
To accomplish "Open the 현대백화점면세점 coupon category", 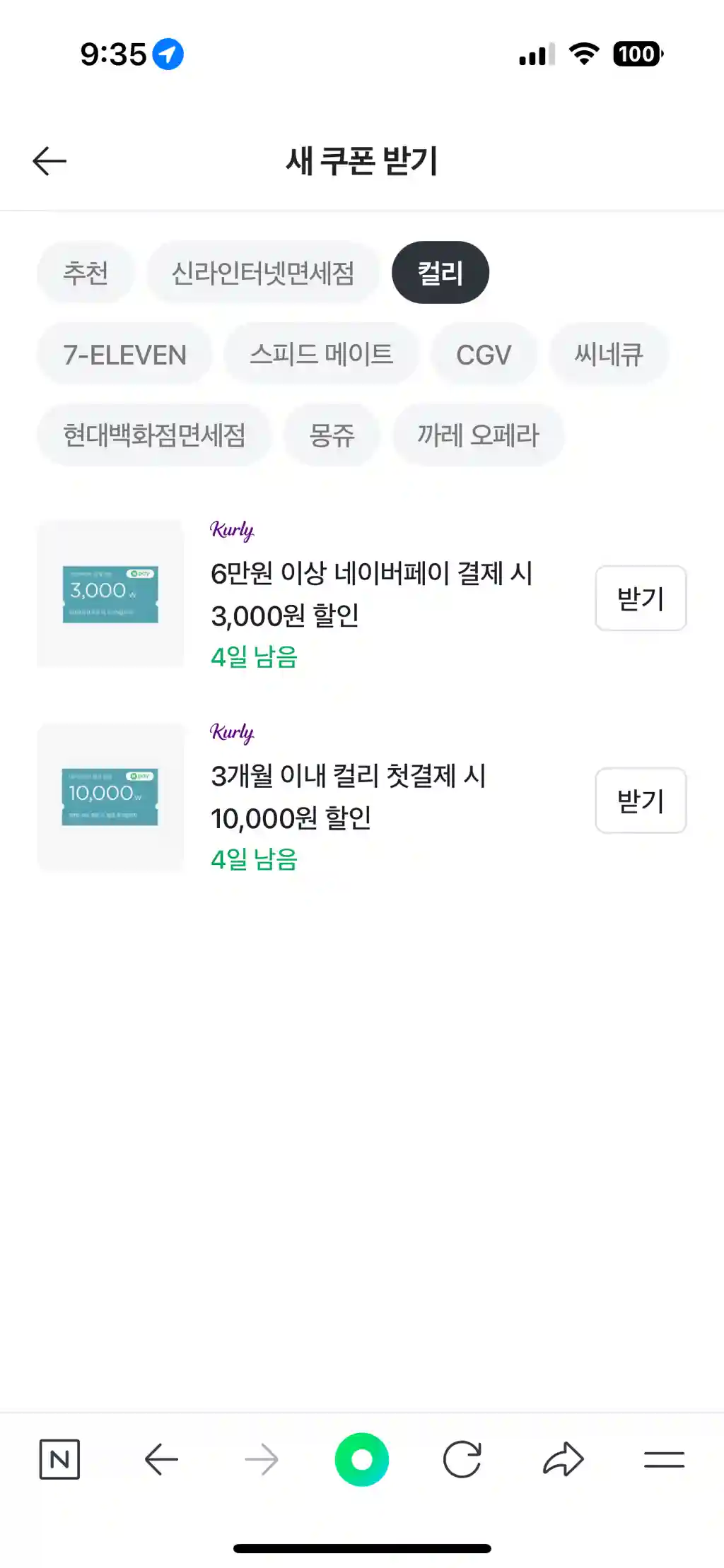I will (x=154, y=435).
